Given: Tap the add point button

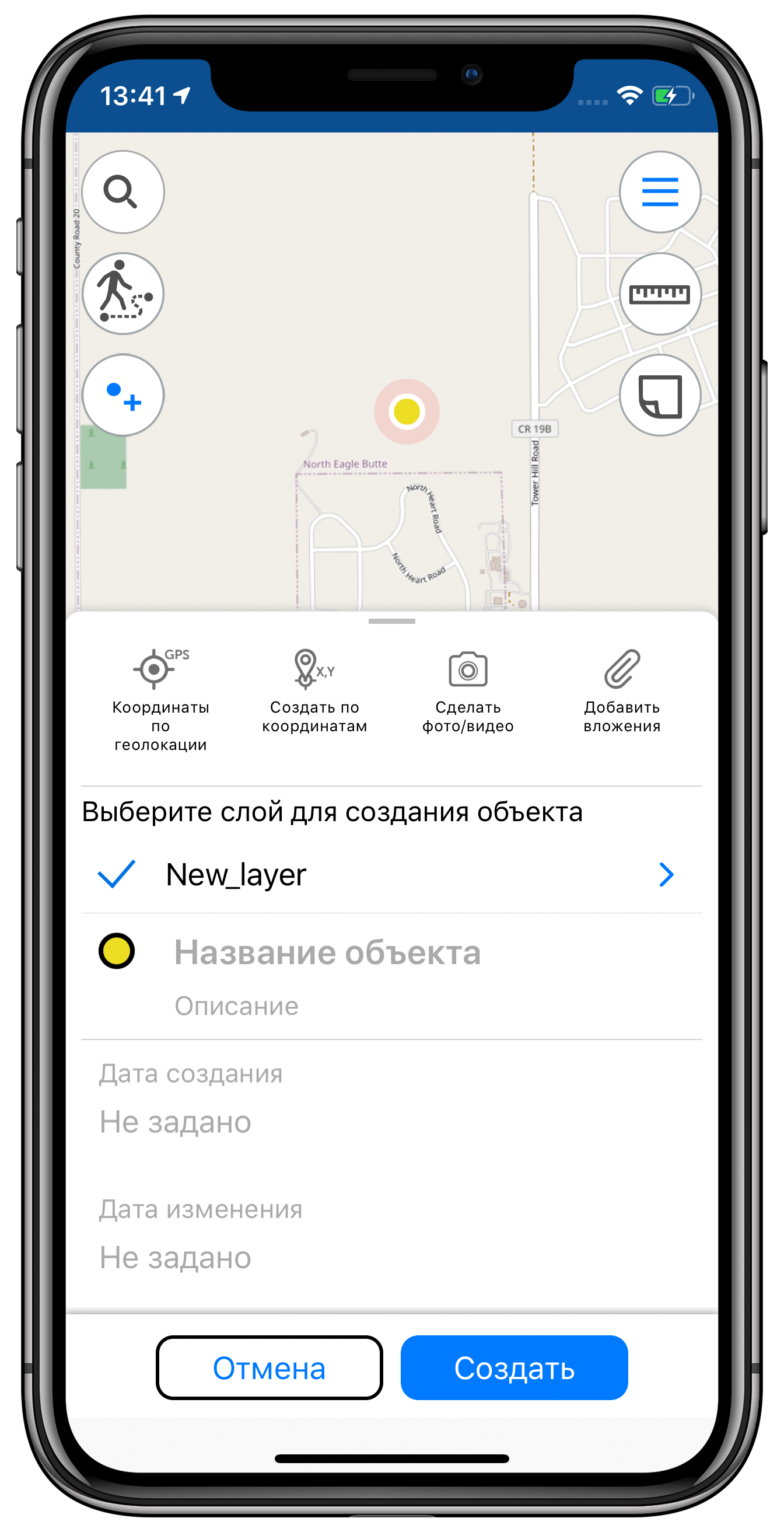Looking at the screenshot, I should [123, 395].
